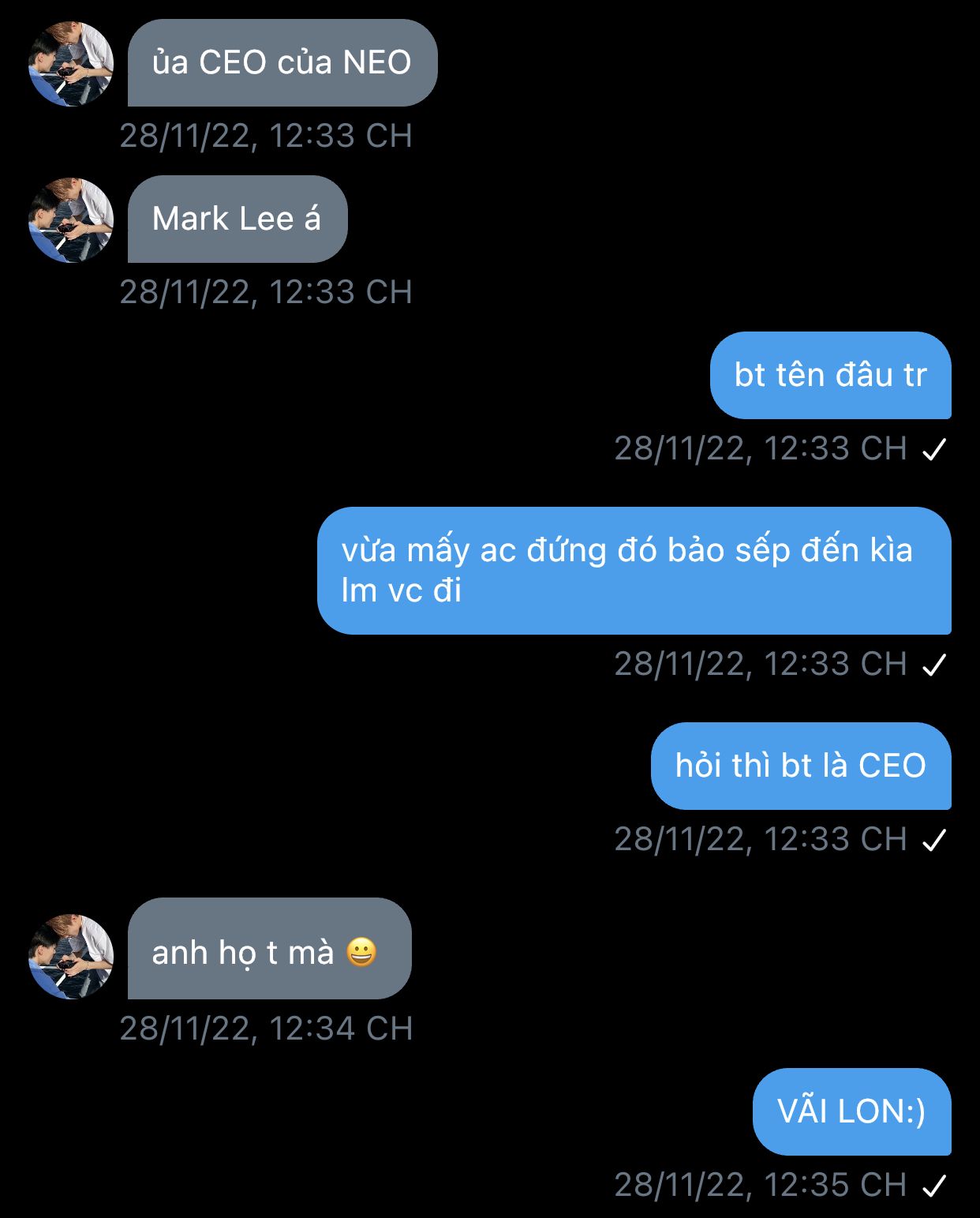Open sender's avatar beside "ủa CEO của NEO"
The image size is (980, 1218).
pos(71,64)
